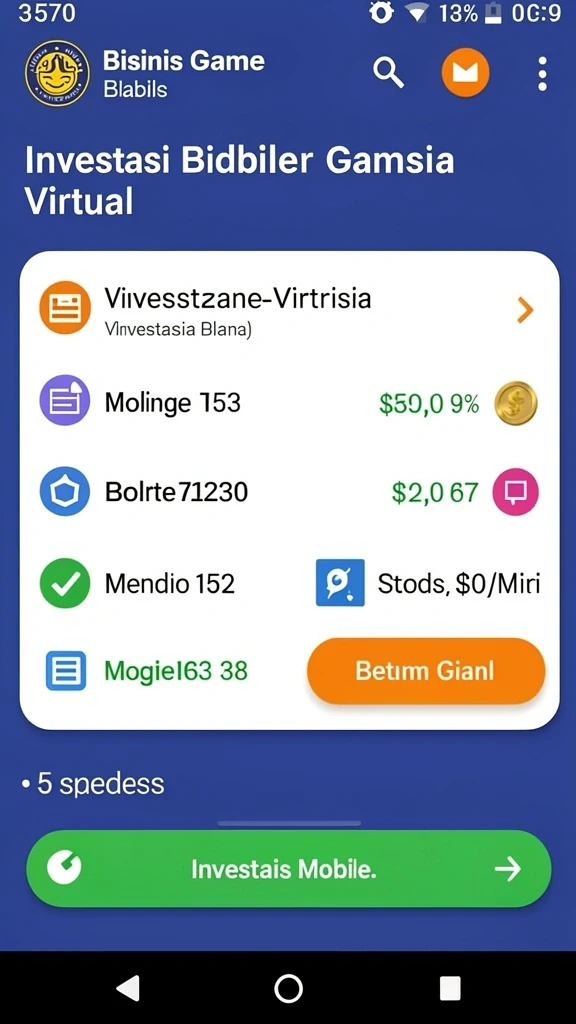Go to the system home screen
The height and width of the screenshot is (1024, 576).
coord(288,988)
